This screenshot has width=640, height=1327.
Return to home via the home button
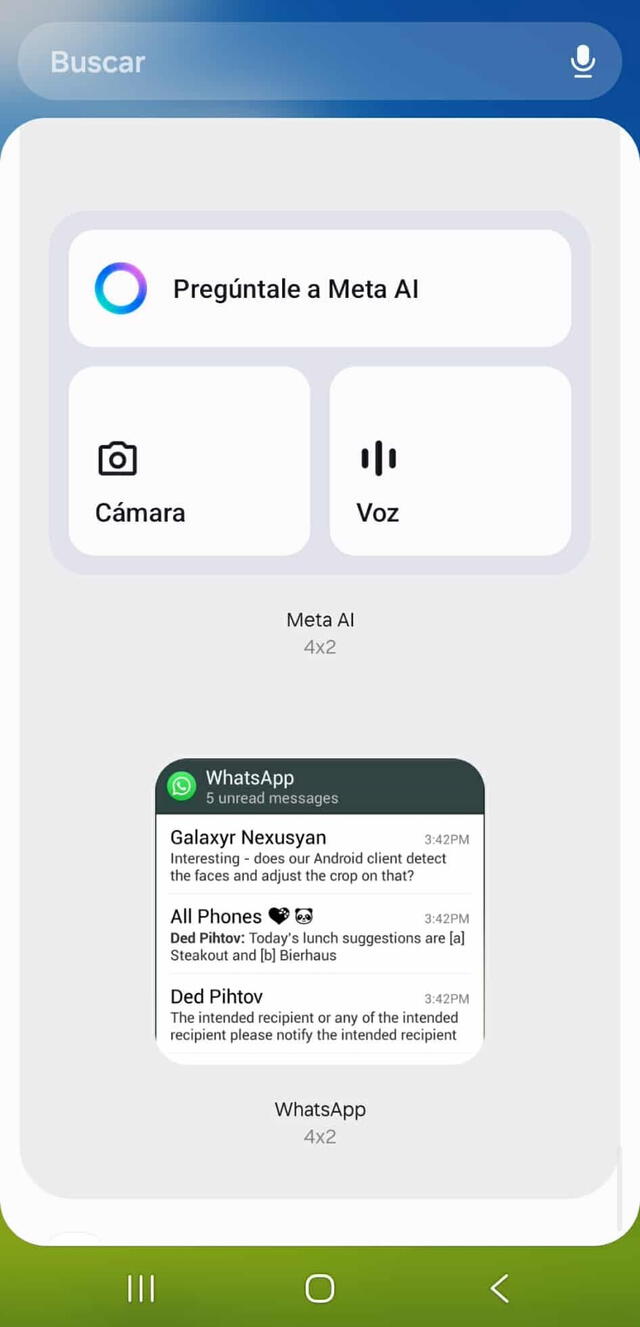coord(320,1289)
